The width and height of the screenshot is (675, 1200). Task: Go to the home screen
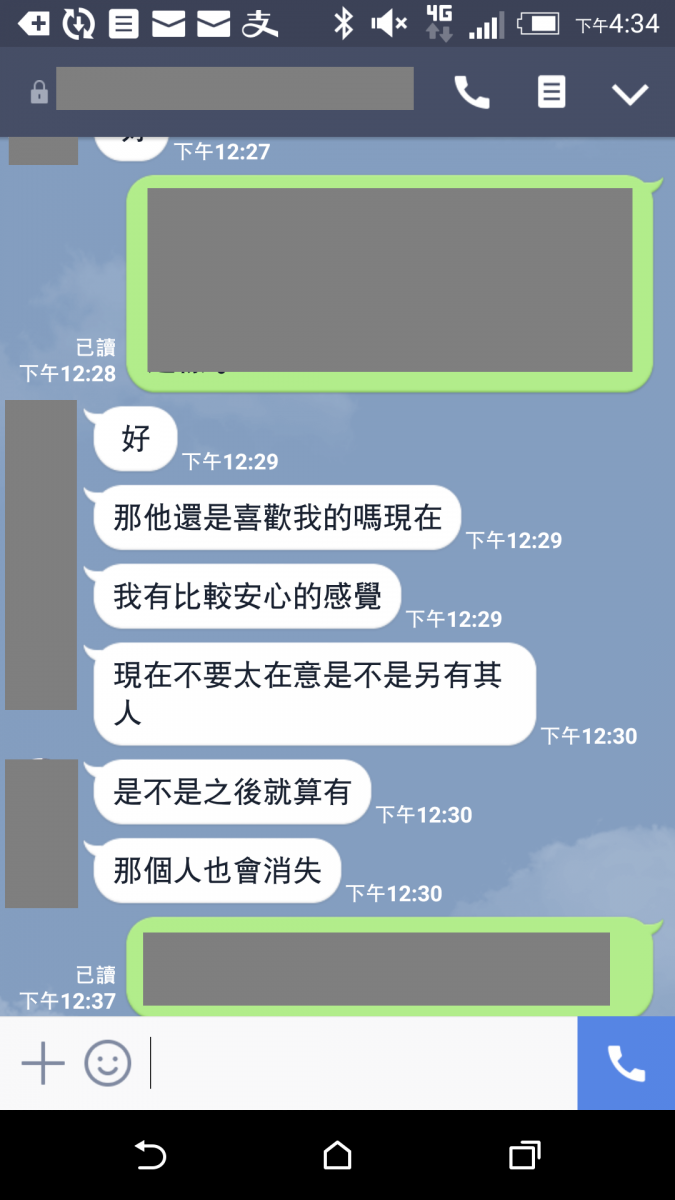[337, 1156]
